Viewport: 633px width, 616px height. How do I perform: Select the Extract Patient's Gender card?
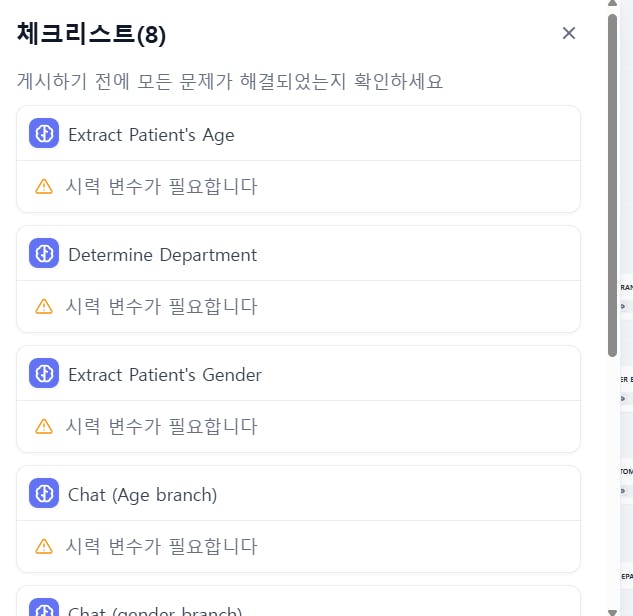coord(165,374)
